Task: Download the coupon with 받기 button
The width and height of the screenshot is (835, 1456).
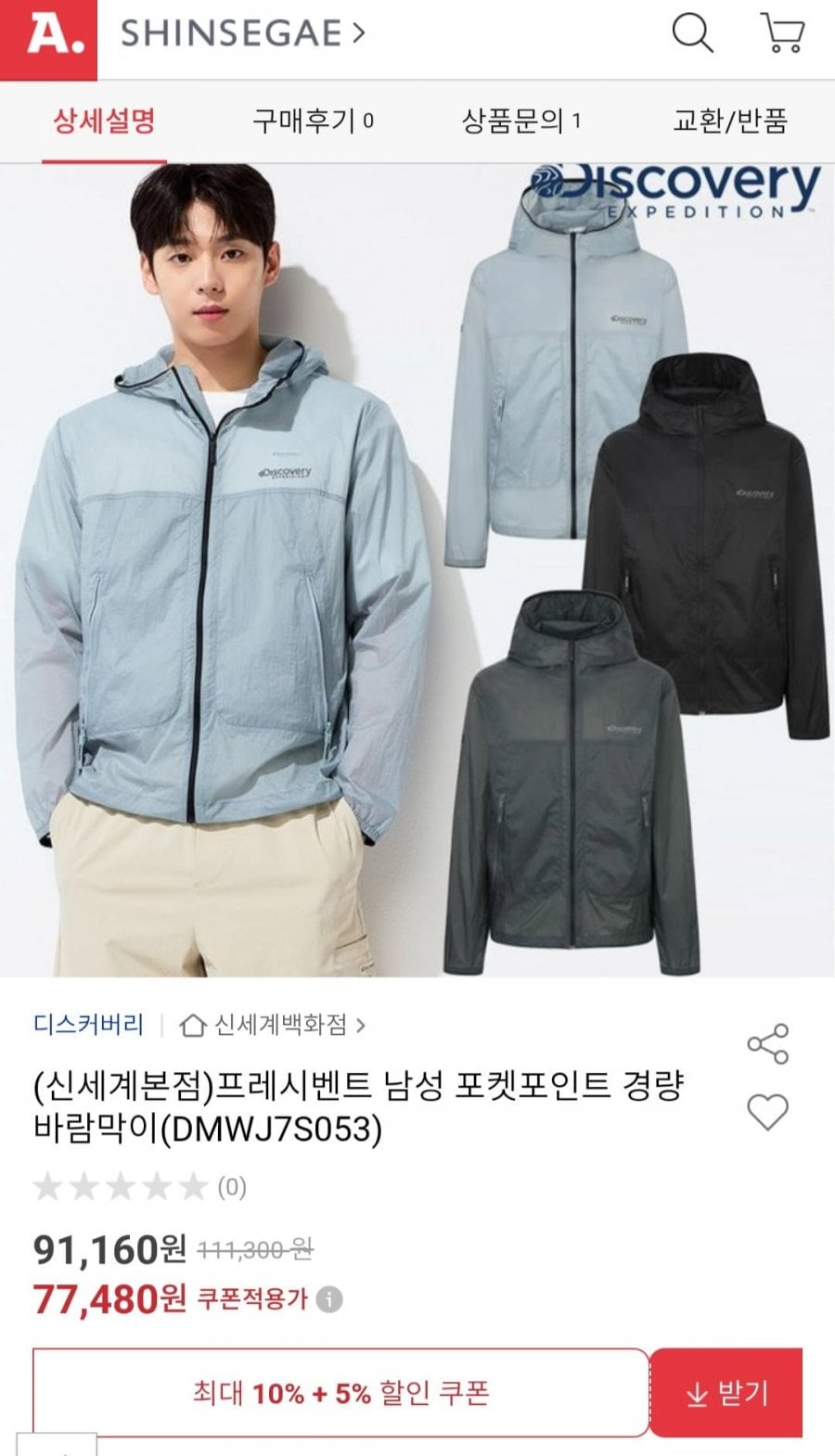Action: click(x=726, y=1393)
